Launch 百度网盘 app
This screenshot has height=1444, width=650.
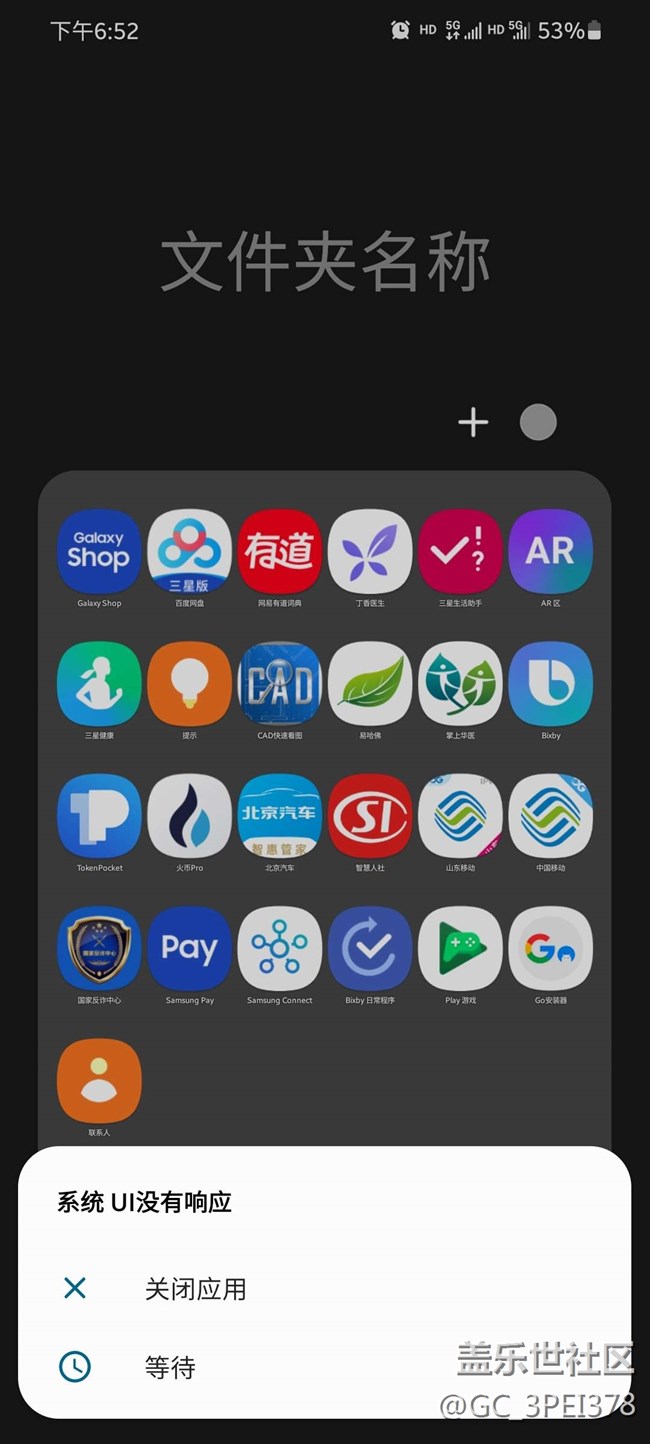pos(189,552)
